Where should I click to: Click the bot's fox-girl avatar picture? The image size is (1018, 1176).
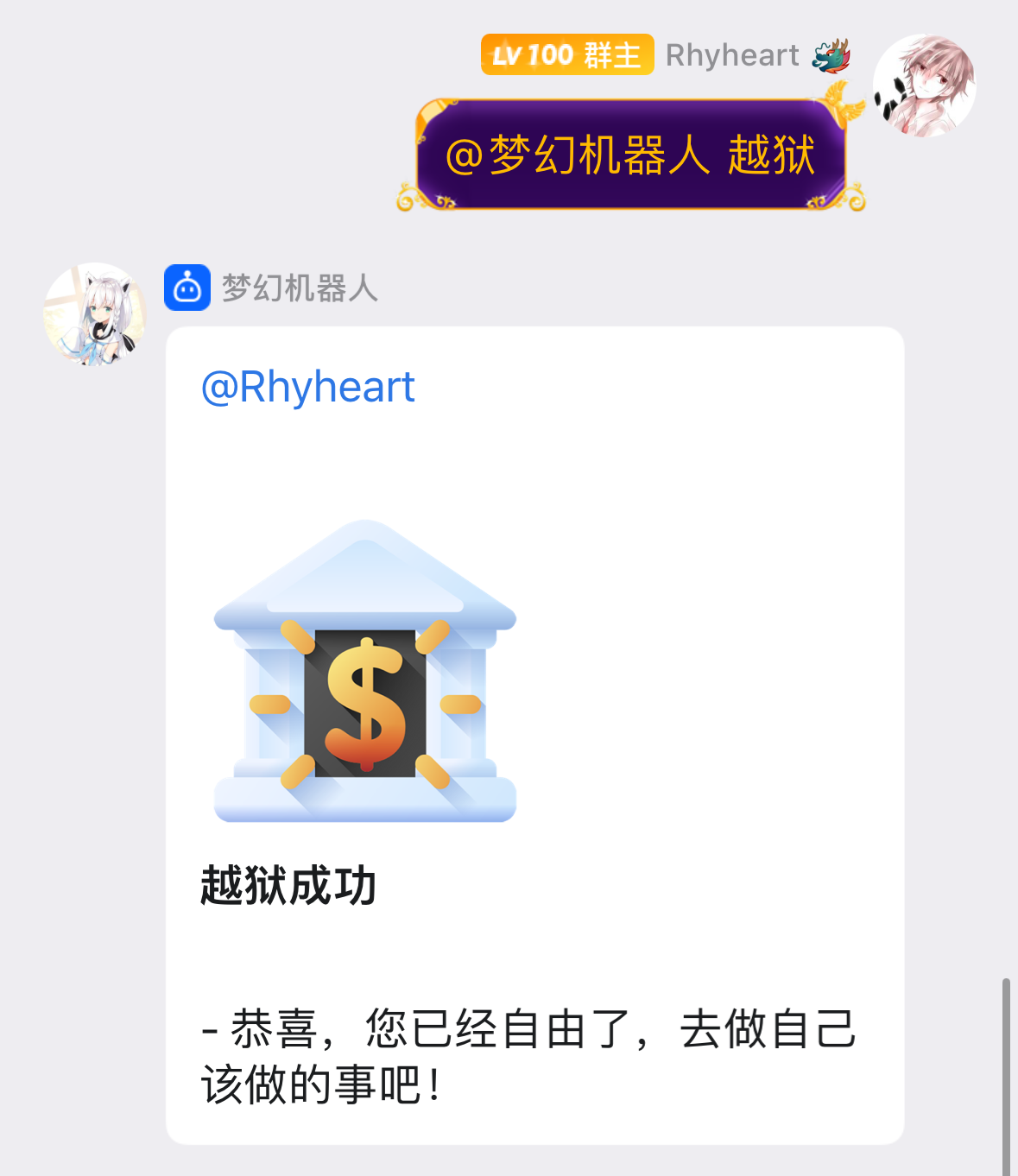[97, 314]
